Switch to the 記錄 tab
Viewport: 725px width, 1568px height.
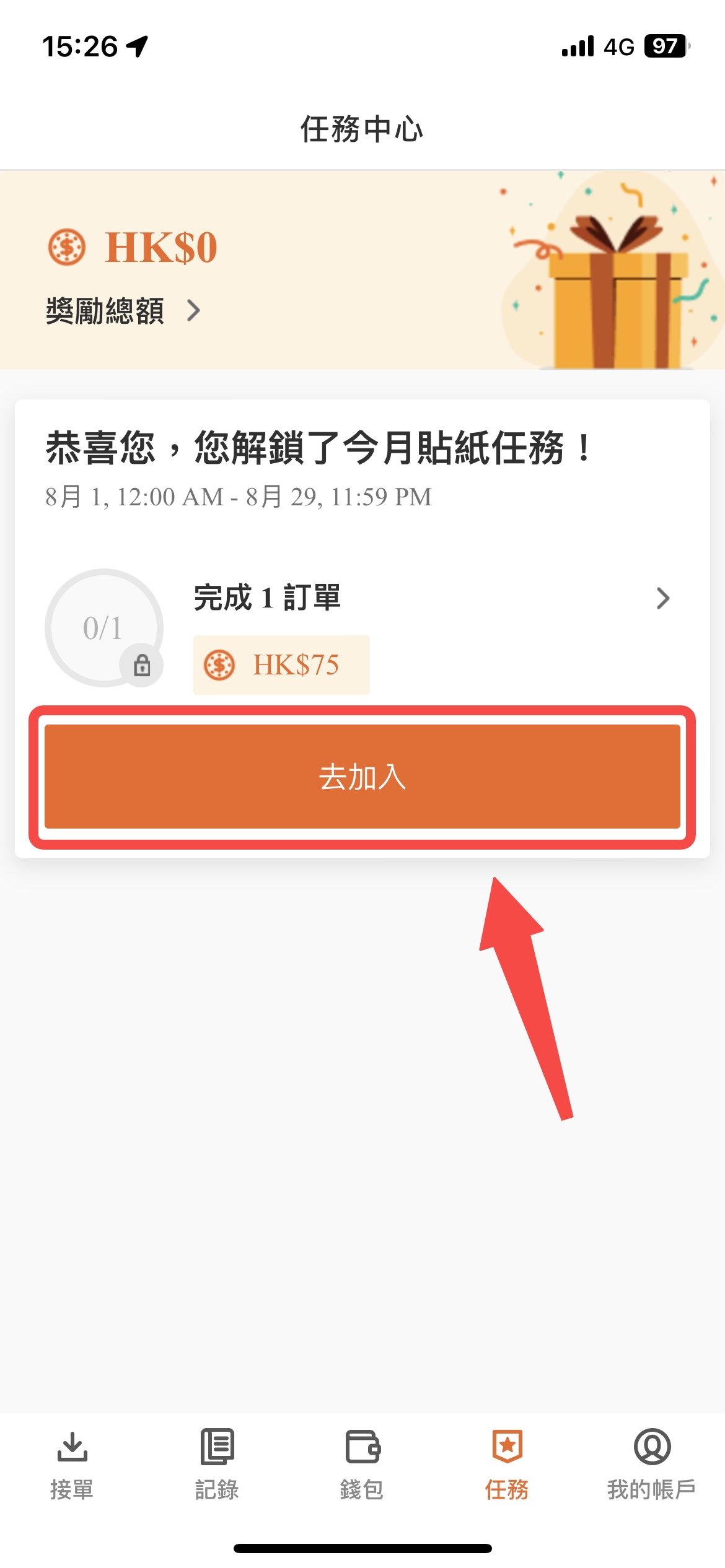coord(217,1465)
